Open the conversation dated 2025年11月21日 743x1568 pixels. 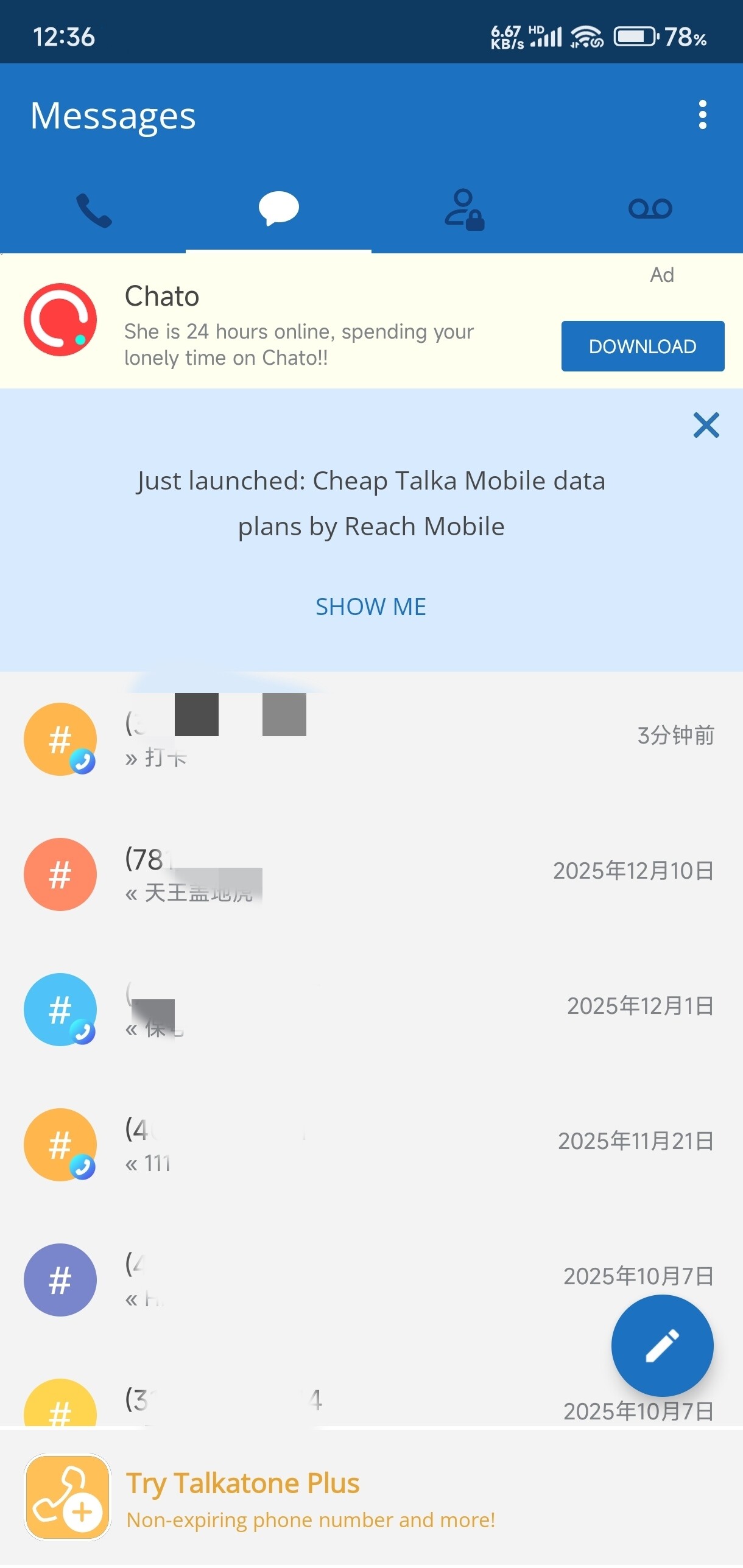click(371, 1144)
